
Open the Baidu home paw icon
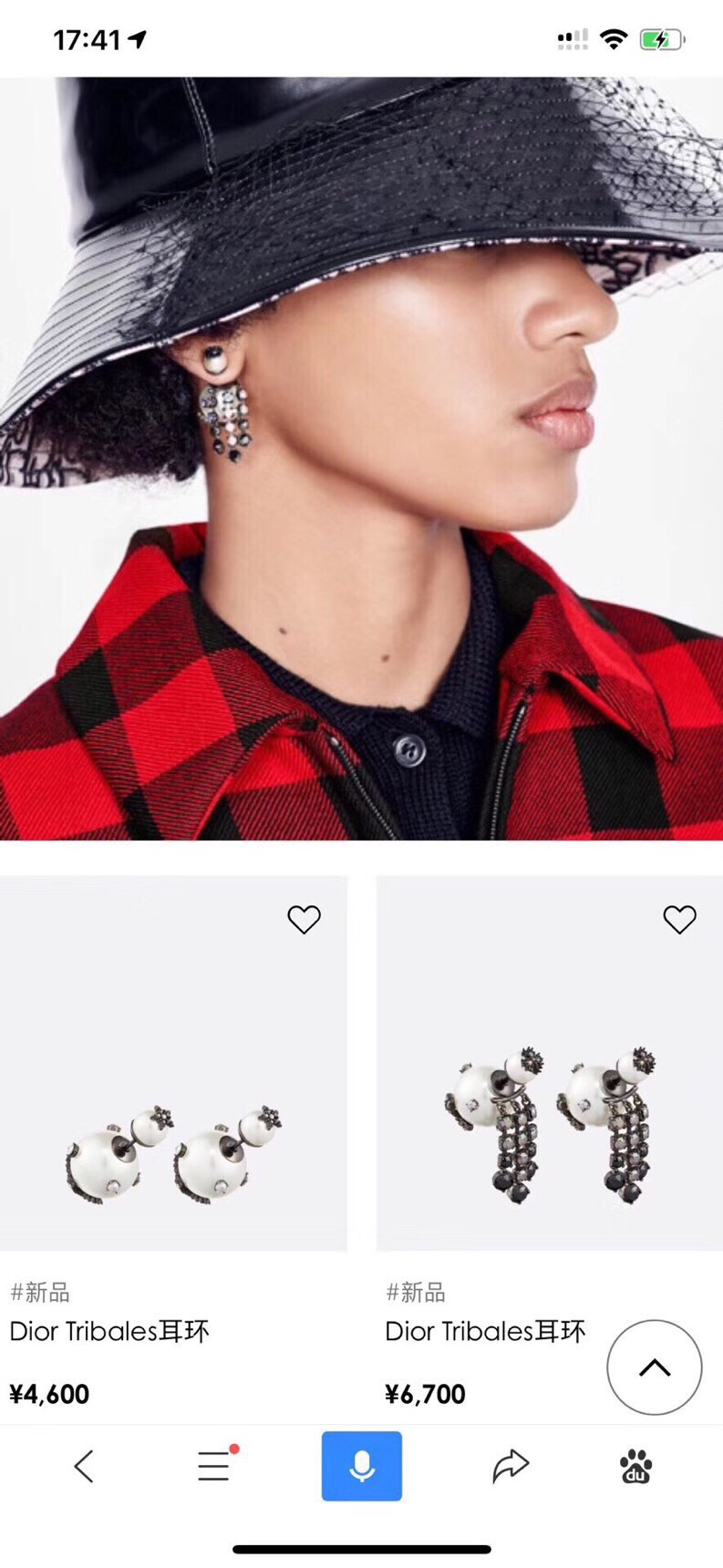pos(635,1466)
